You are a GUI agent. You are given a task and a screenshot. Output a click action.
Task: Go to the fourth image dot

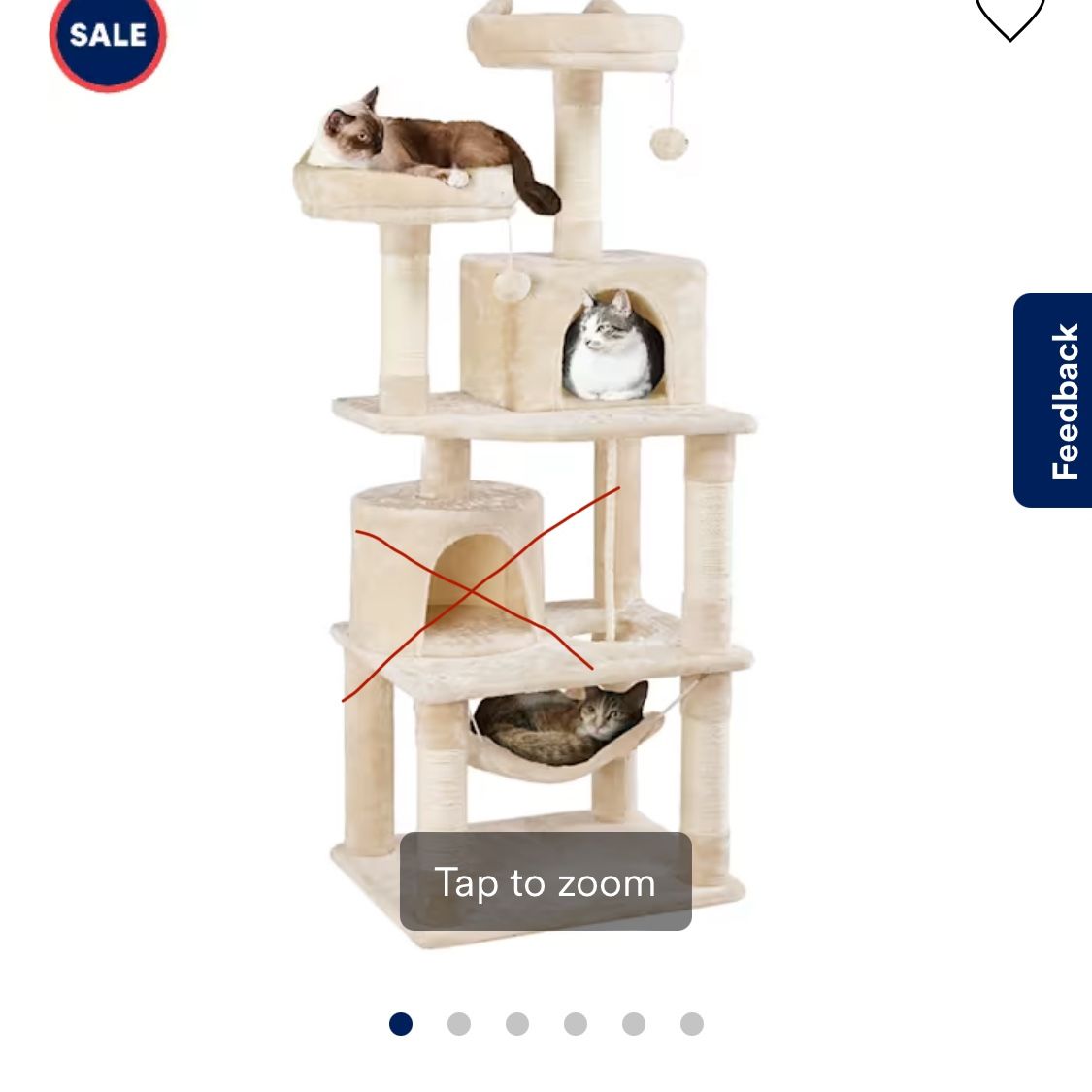[576, 1024]
